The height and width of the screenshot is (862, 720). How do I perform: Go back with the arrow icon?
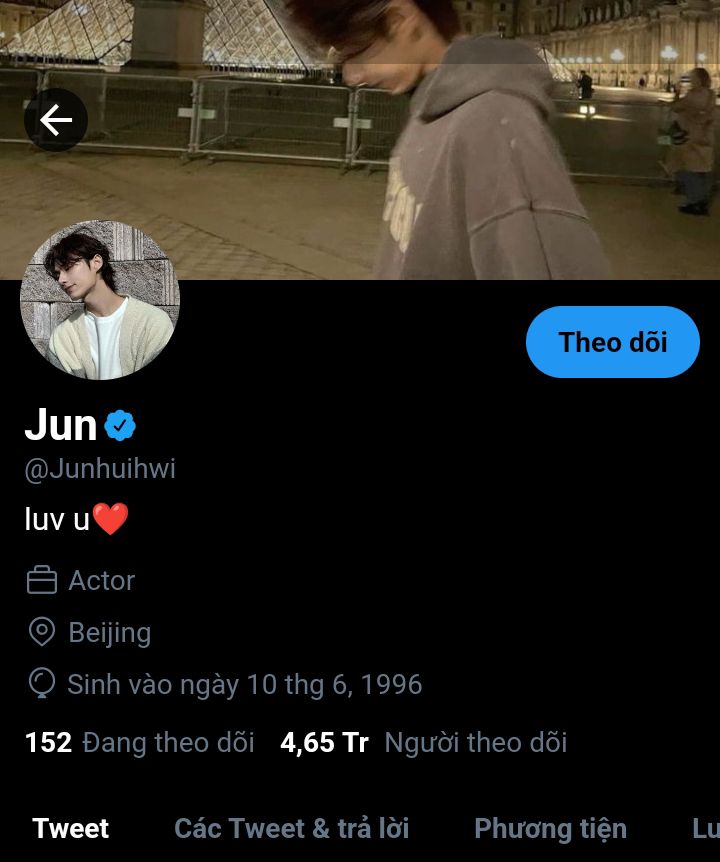pos(56,121)
